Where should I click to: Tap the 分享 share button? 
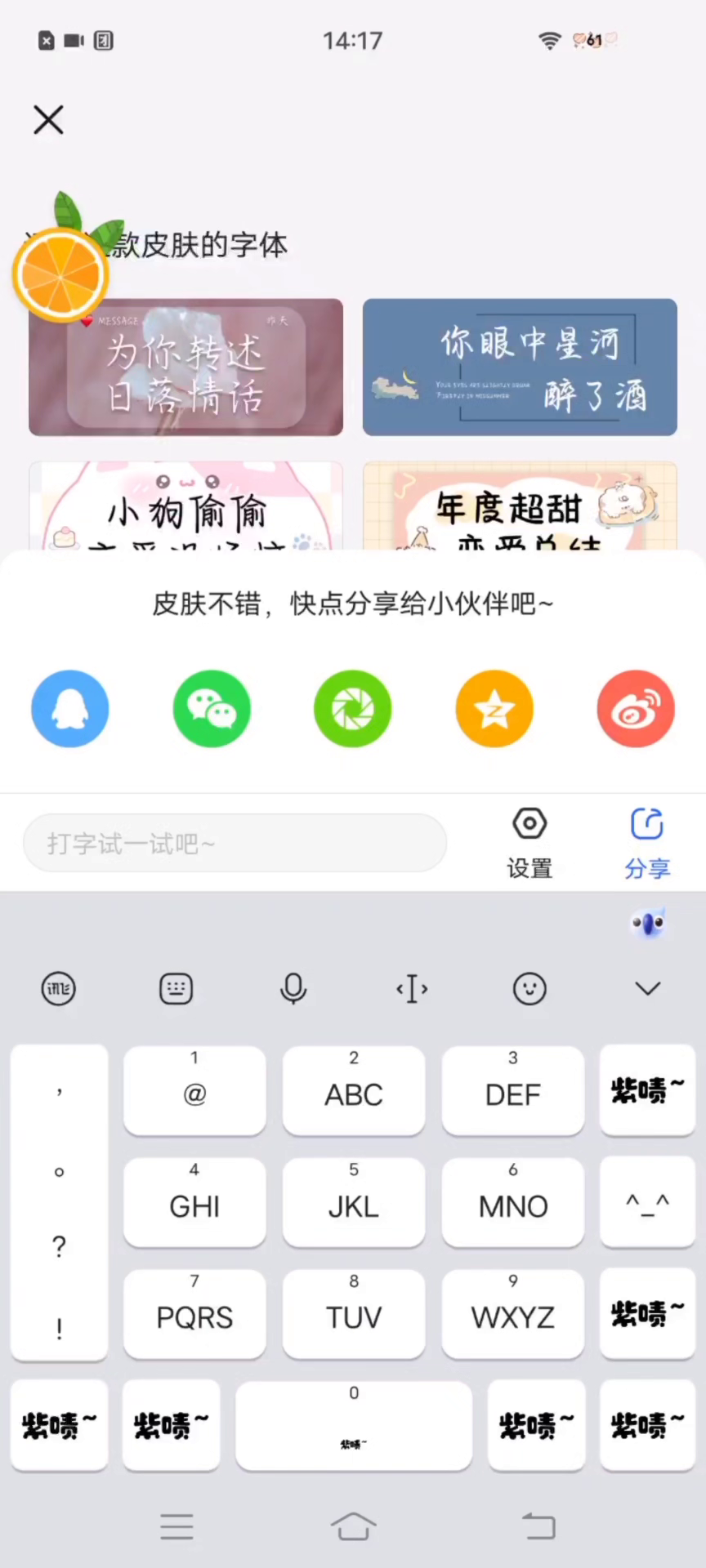click(647, 843)
